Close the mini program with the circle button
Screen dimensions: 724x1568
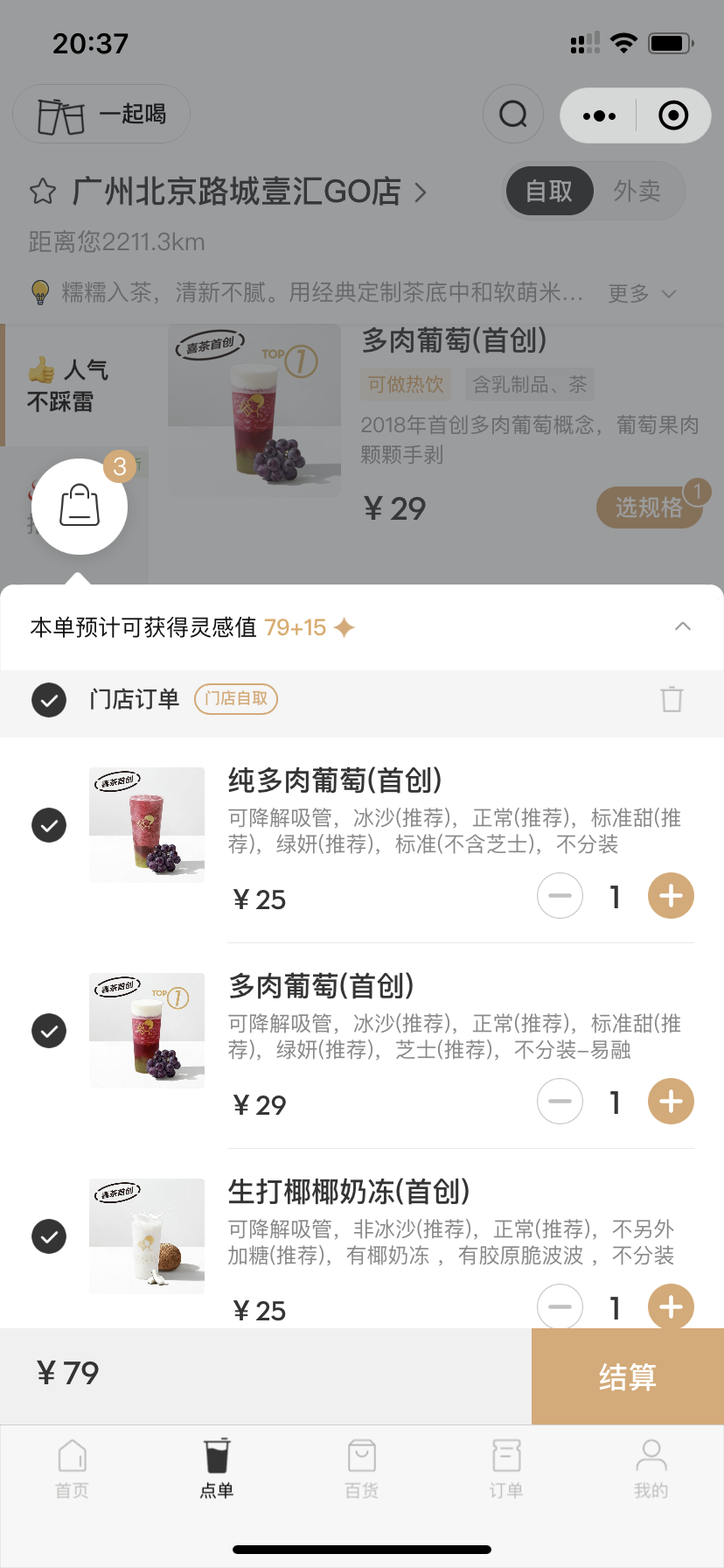[x=673, y=115]
